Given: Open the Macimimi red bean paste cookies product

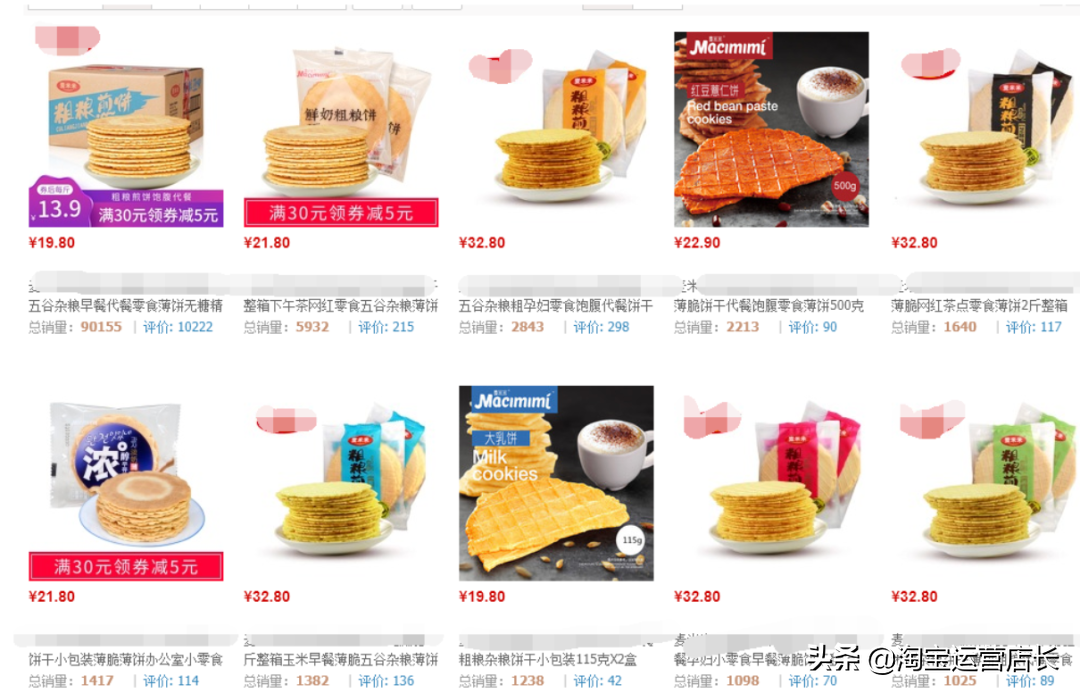Looking at the screenshot, I should 771,130.
